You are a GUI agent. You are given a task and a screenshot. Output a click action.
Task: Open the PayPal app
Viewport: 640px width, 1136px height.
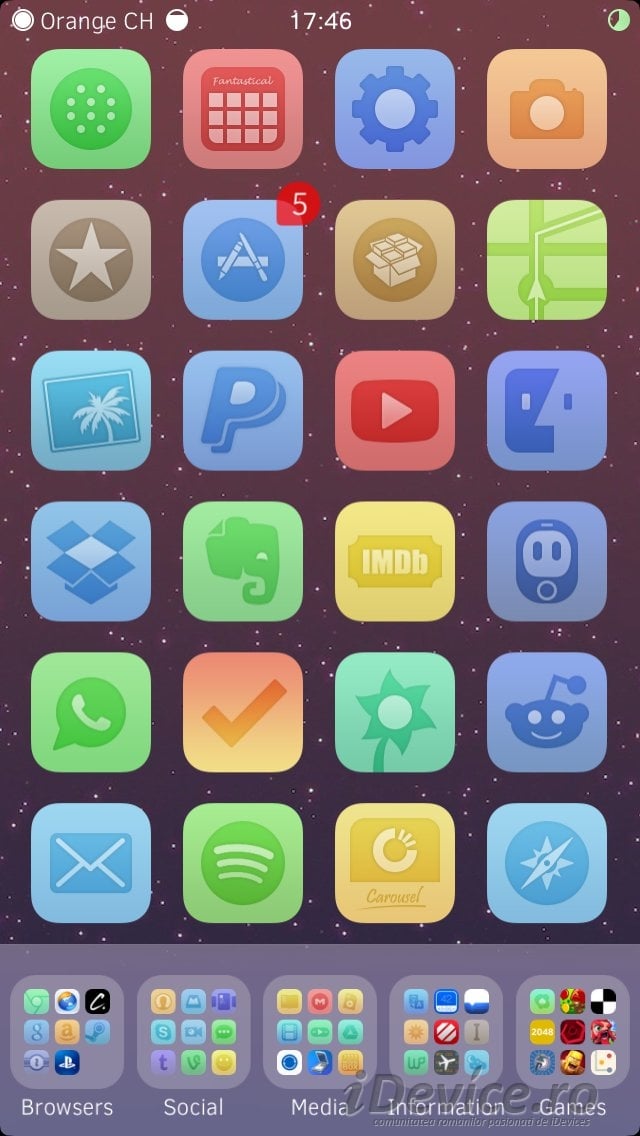click(x=243, y=411)
